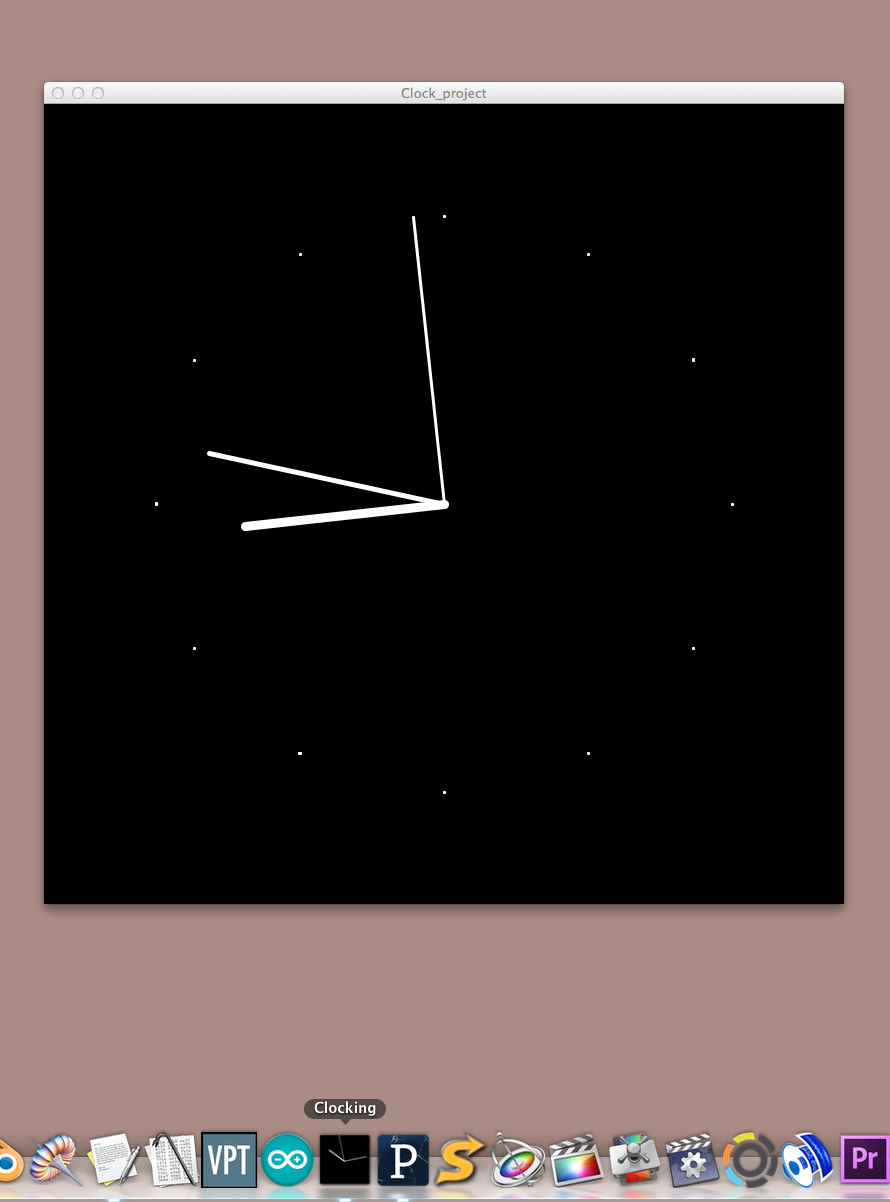Image resolution: width=890 pixels, height=1202 pixels.
Task: Zoom the Clock_project window with the rightmost title bar button
Action: (x=98, y=93)
